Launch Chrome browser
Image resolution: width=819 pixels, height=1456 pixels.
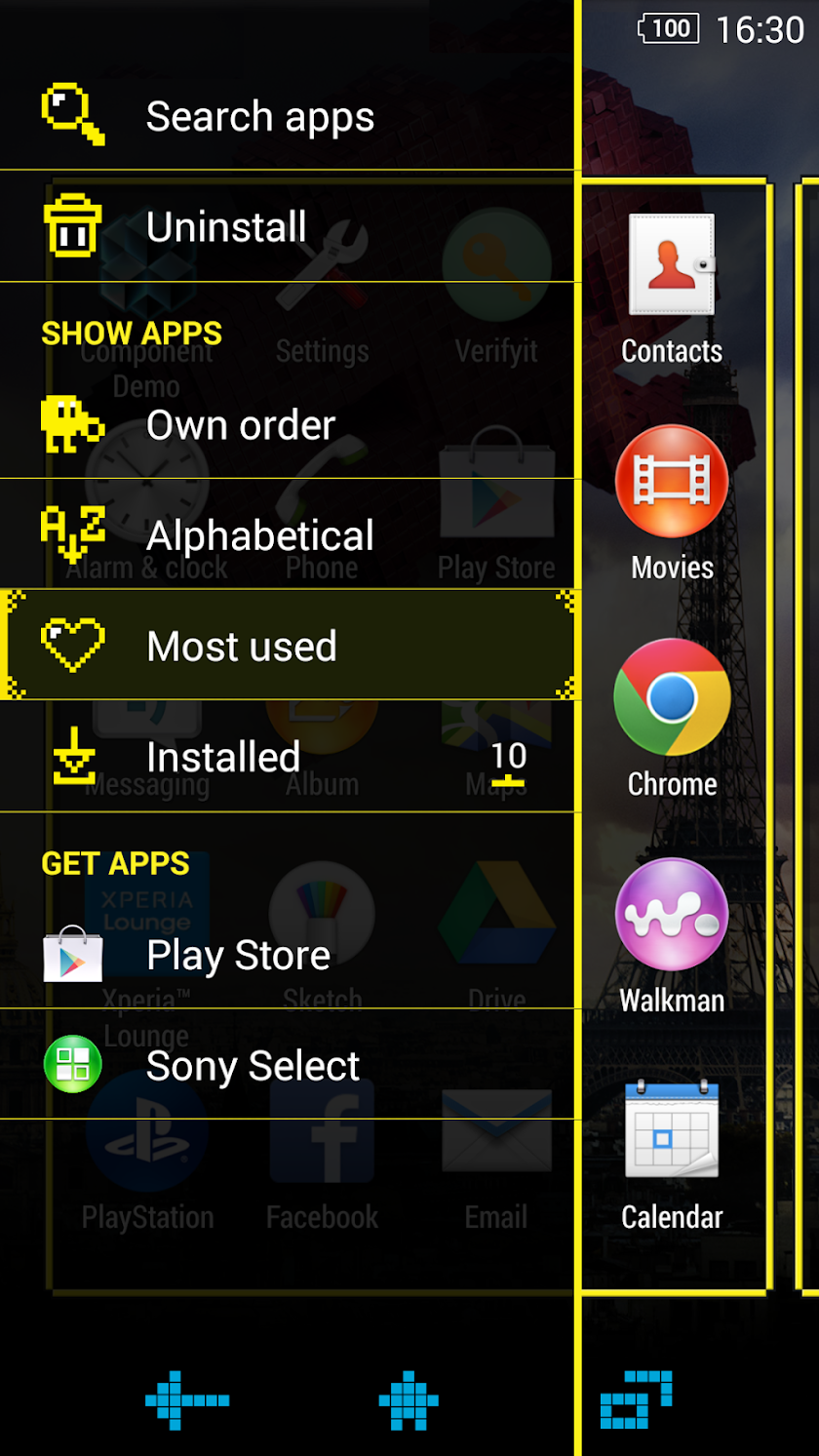tap(672, 720)
